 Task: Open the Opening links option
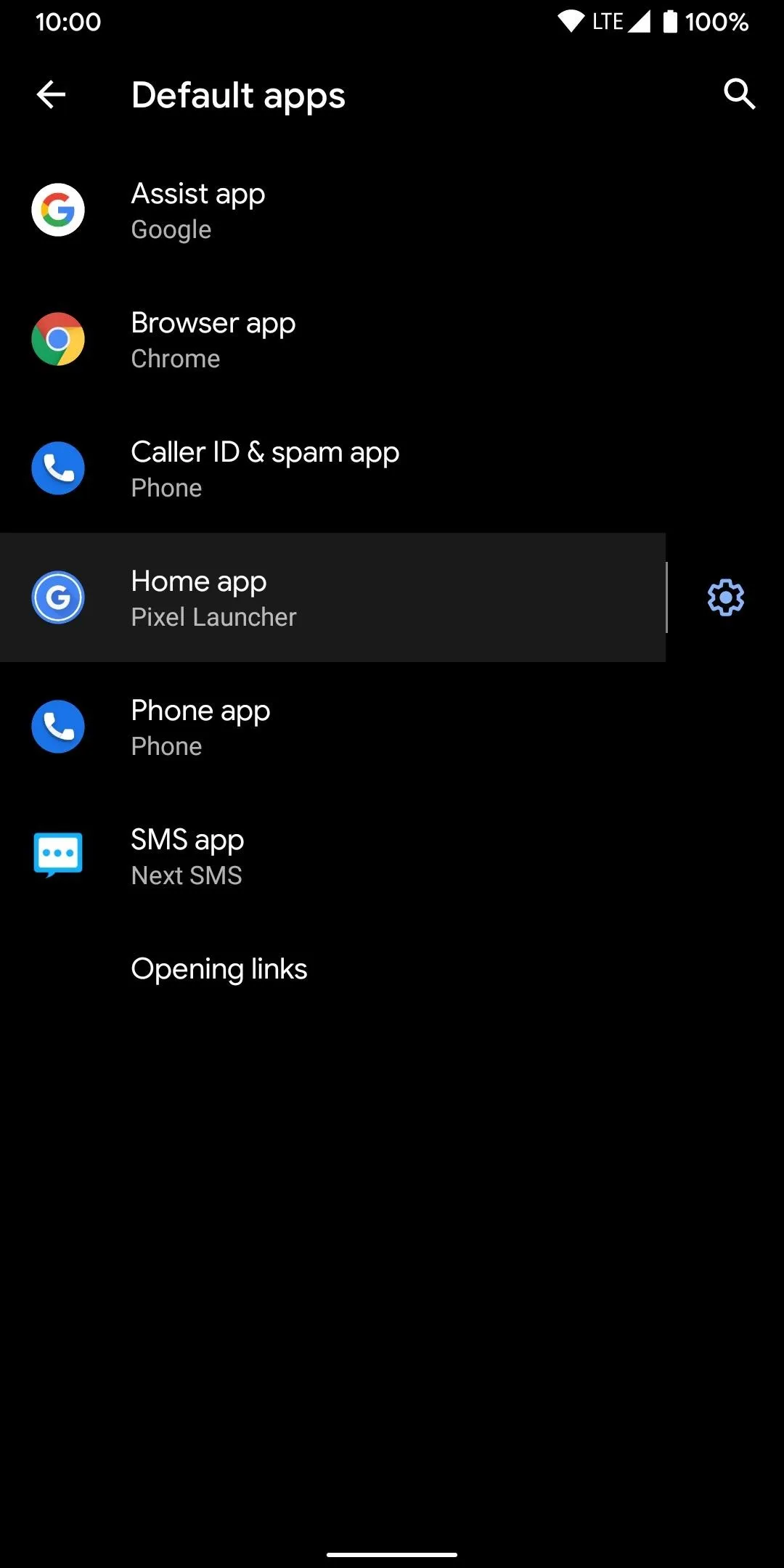[x=392, y=969]
